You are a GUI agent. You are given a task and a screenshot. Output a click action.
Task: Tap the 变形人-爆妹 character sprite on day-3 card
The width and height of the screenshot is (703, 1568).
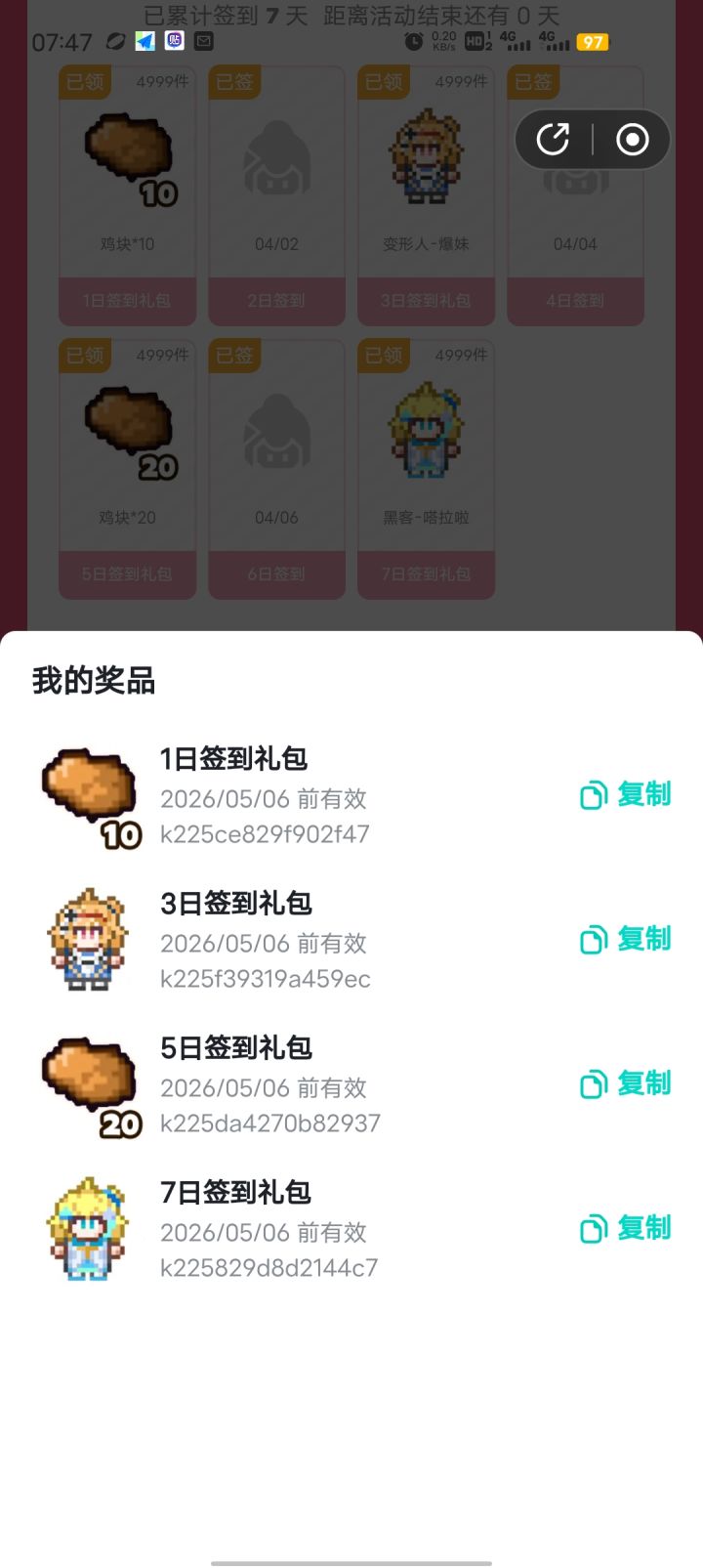click(427, 156)
